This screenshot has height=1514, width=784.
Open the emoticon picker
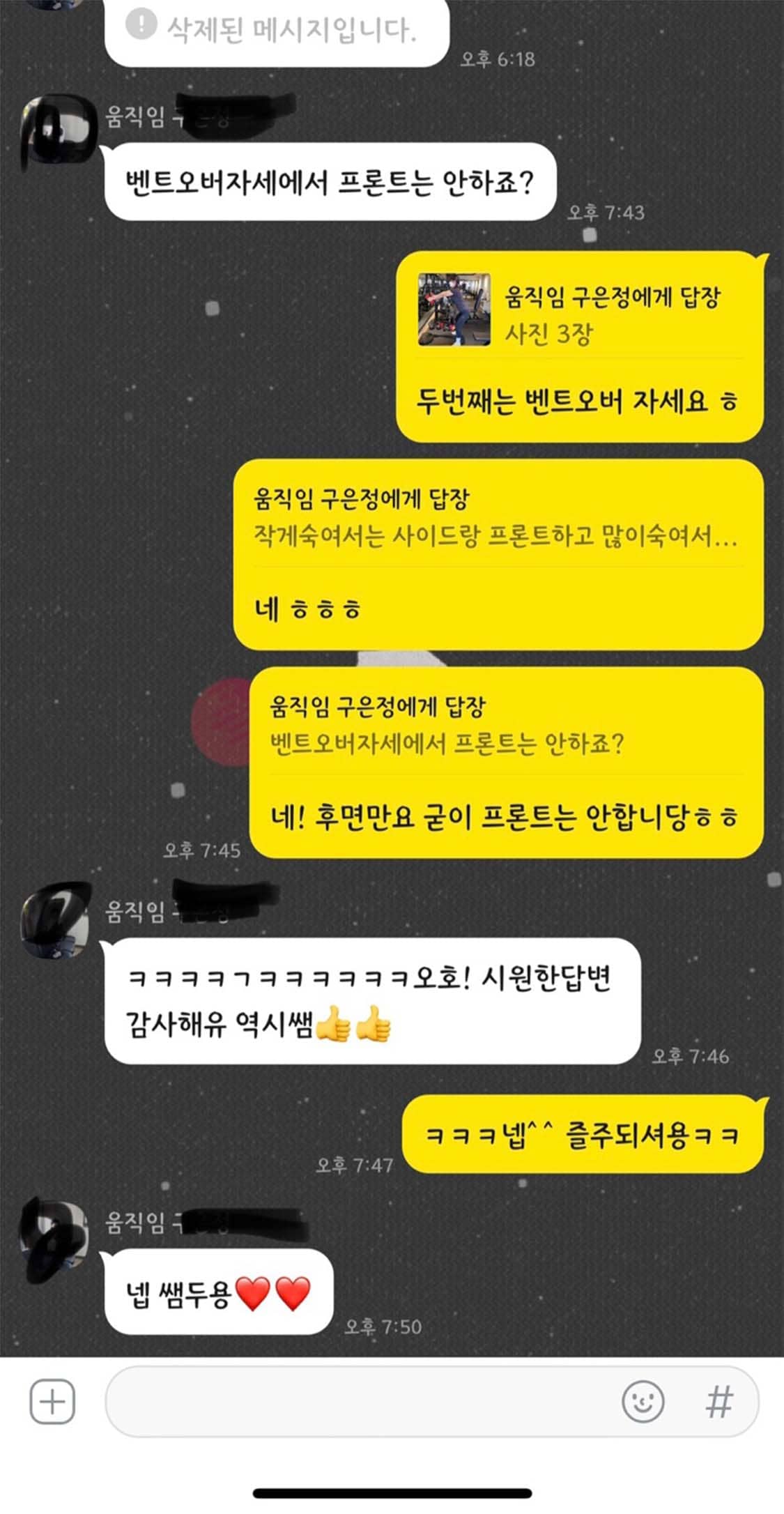643,1401
